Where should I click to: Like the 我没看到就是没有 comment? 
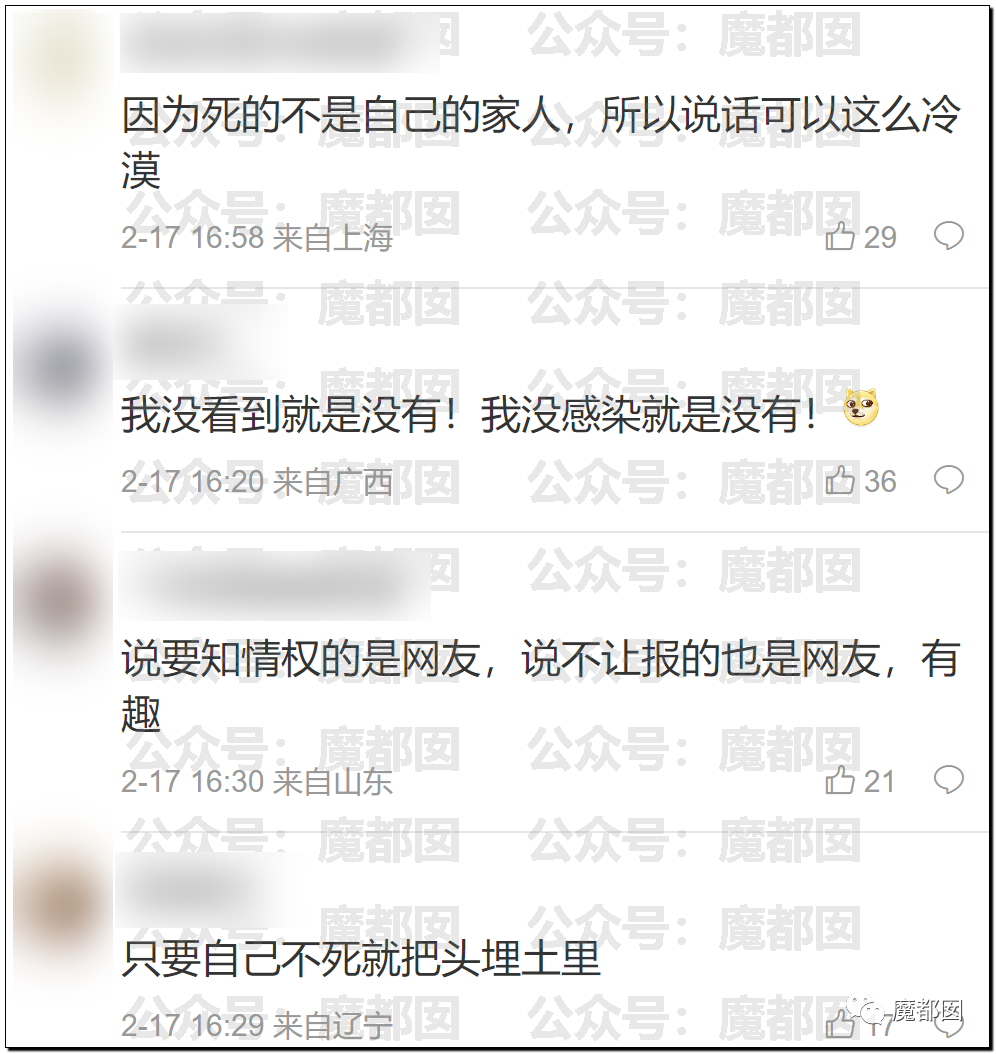click(x=840, y=481)
